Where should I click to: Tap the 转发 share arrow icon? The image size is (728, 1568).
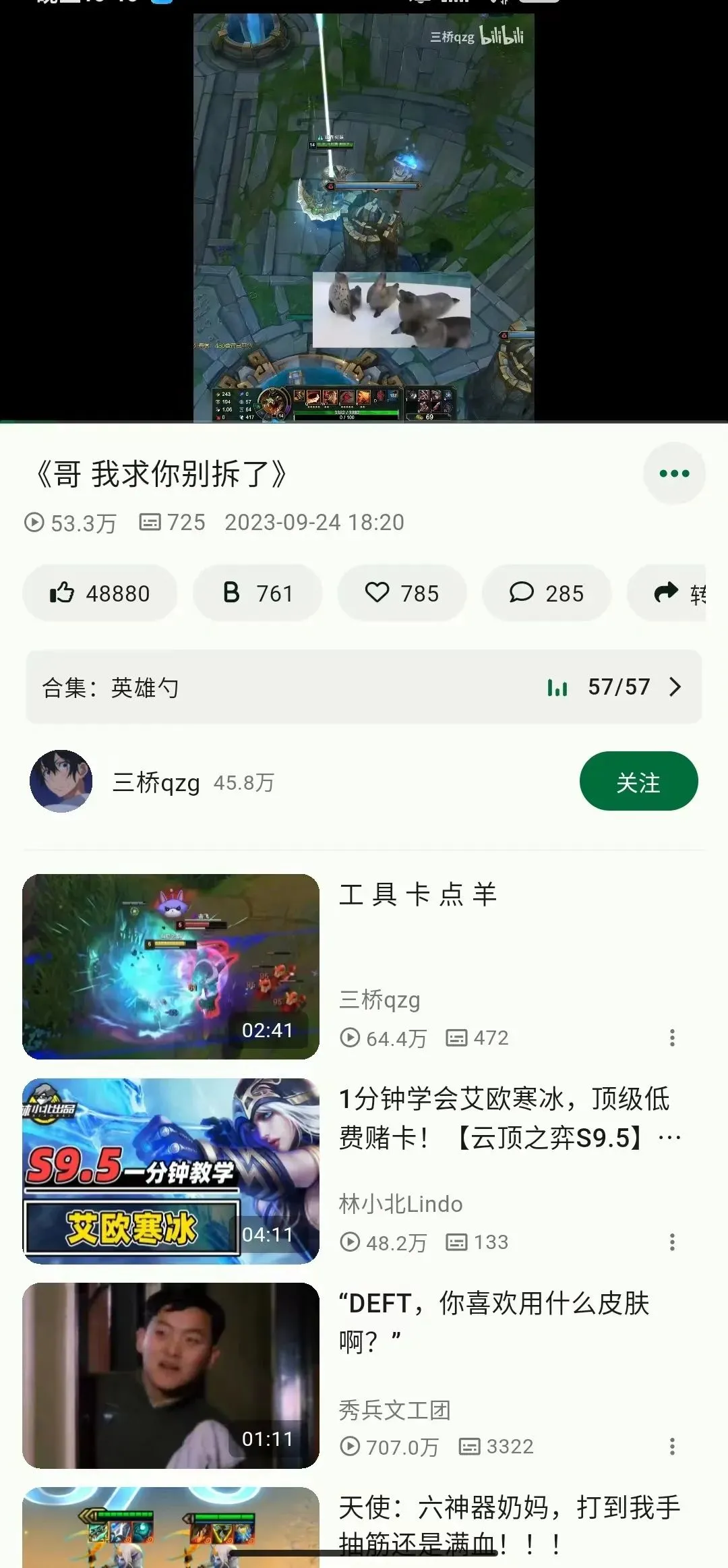666,592
